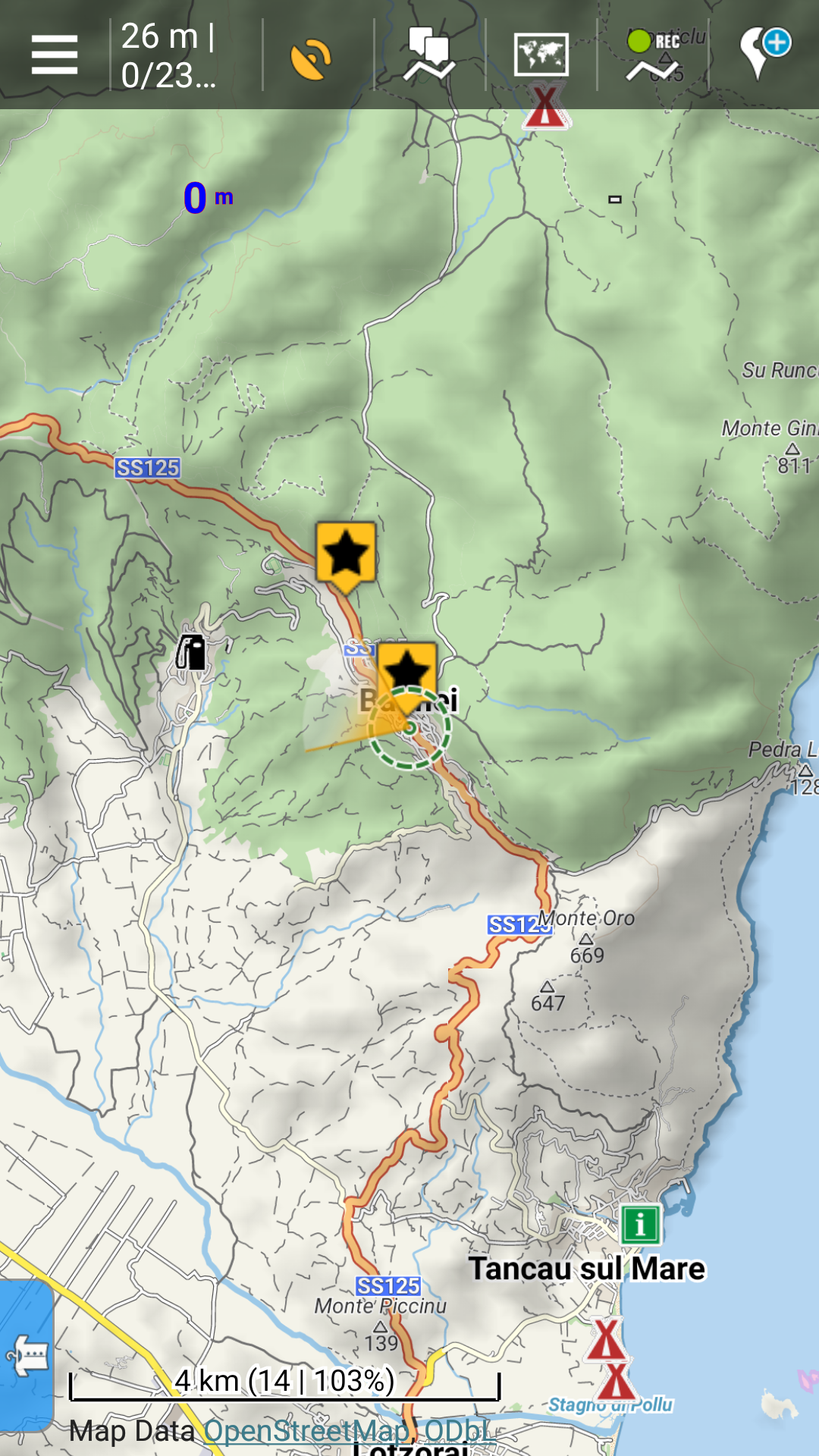Open the hamburger main menu

[55, 55]
